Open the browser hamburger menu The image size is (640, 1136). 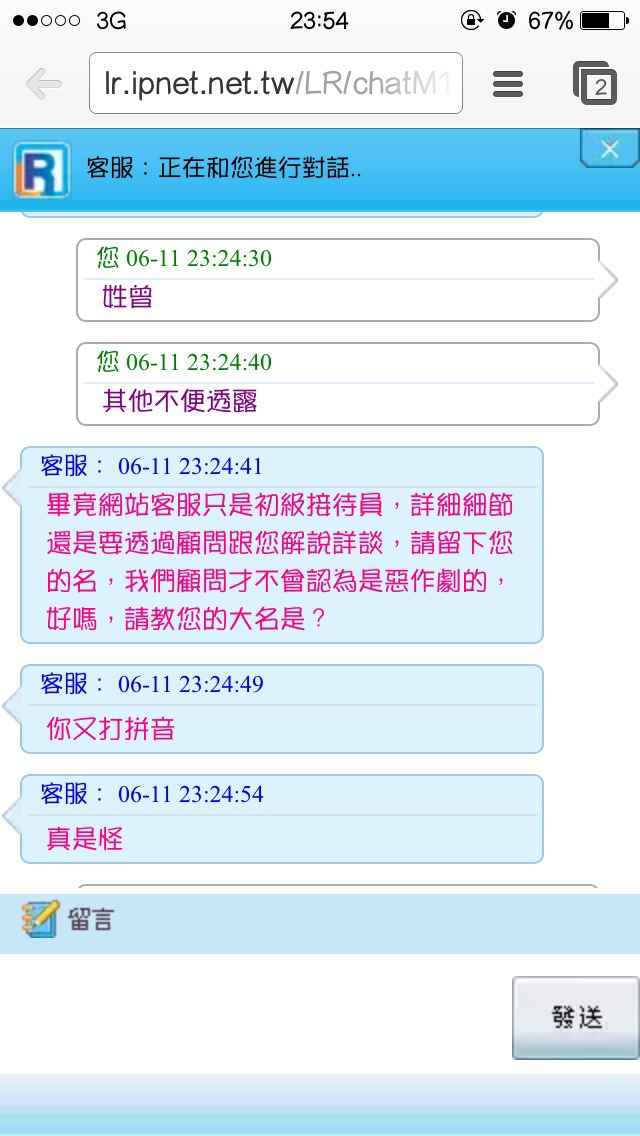click(x=507, y=84)
